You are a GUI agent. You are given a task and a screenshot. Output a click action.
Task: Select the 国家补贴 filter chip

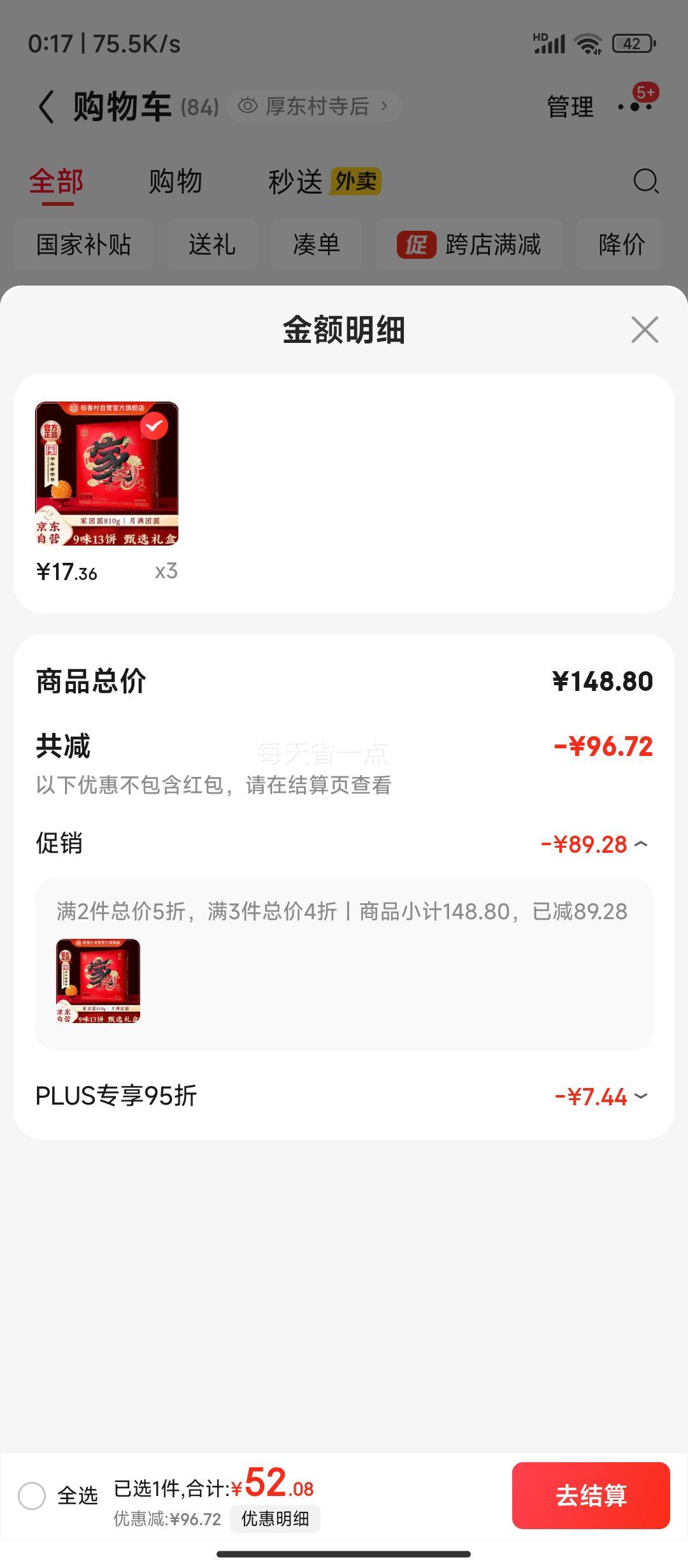click(x=83, y=245)
